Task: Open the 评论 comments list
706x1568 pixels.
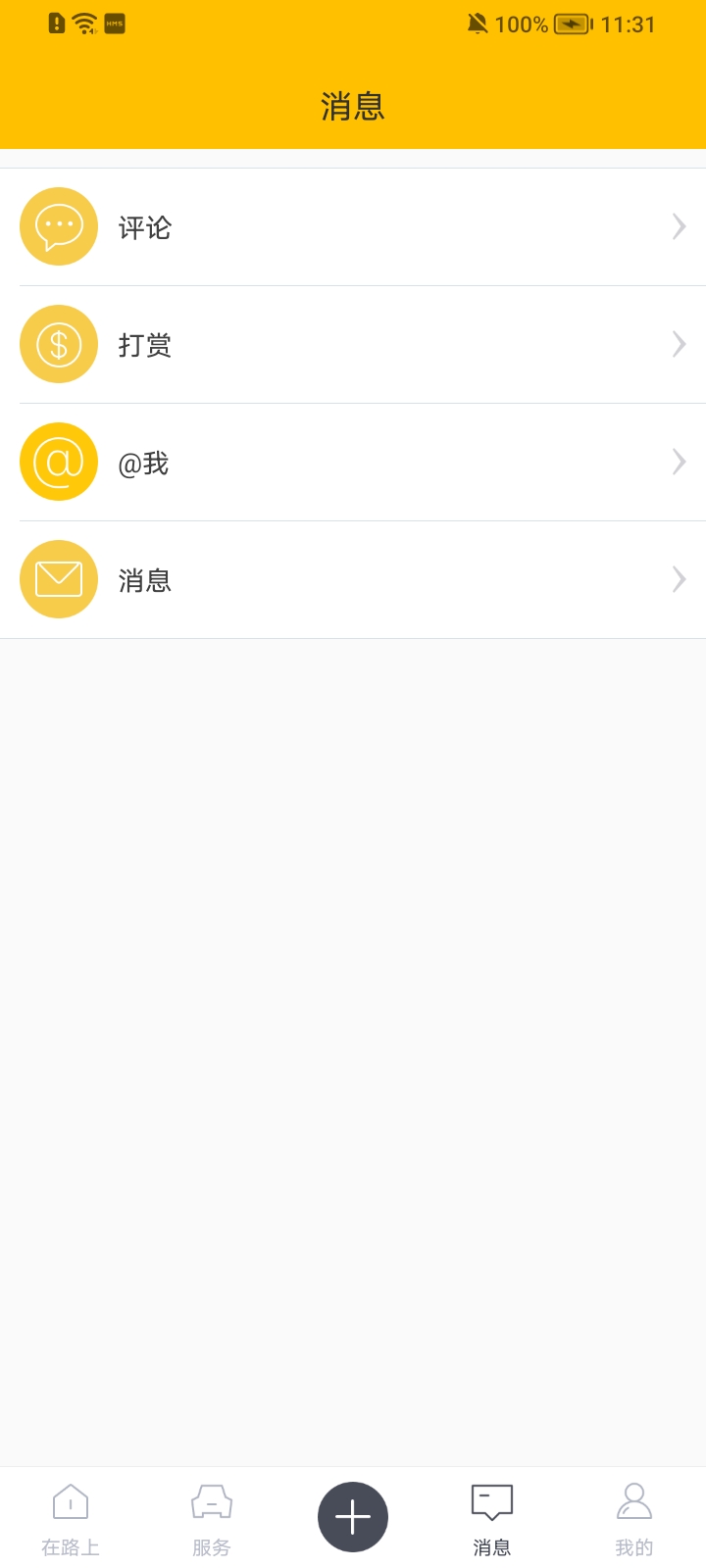Action: click(x=353, y=226)
